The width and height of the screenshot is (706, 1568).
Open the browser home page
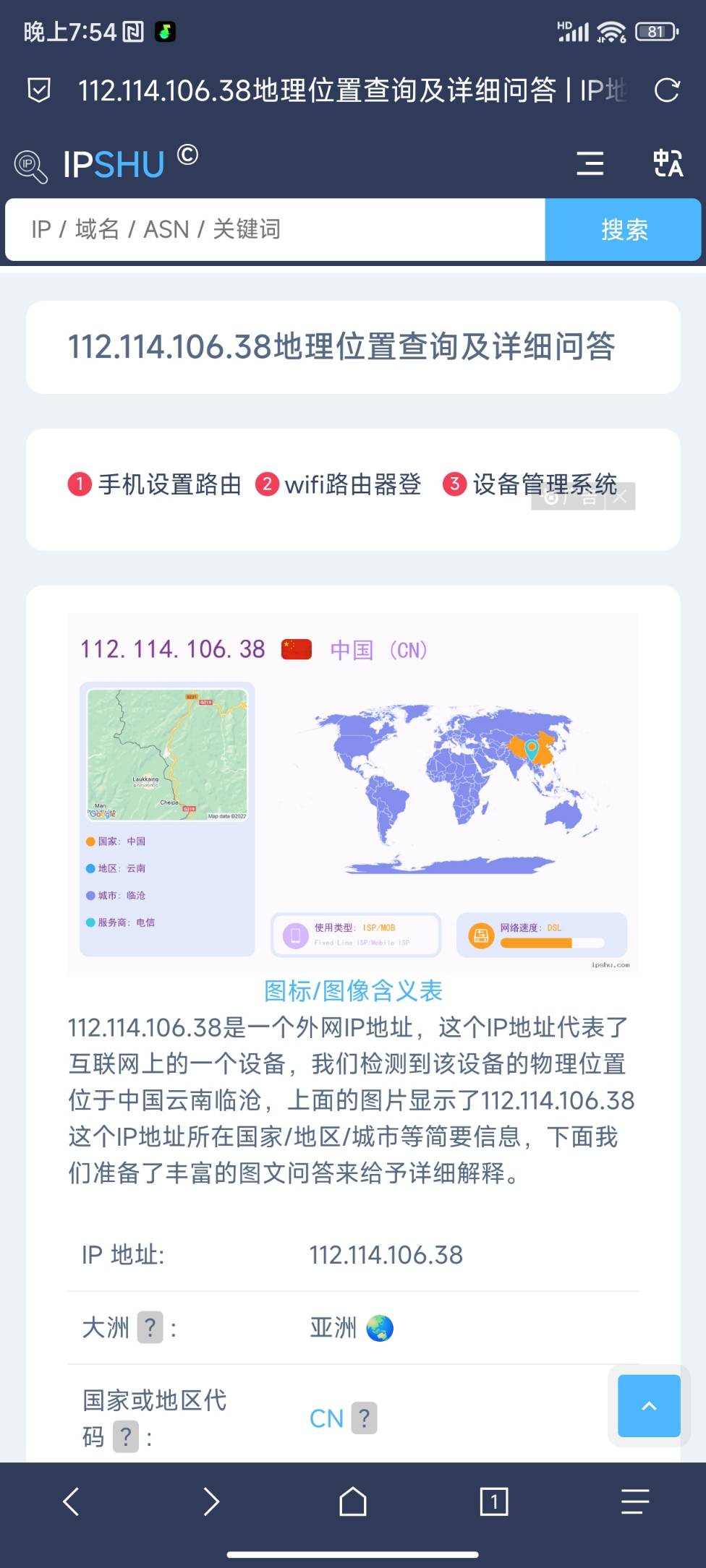point(353,1501)
